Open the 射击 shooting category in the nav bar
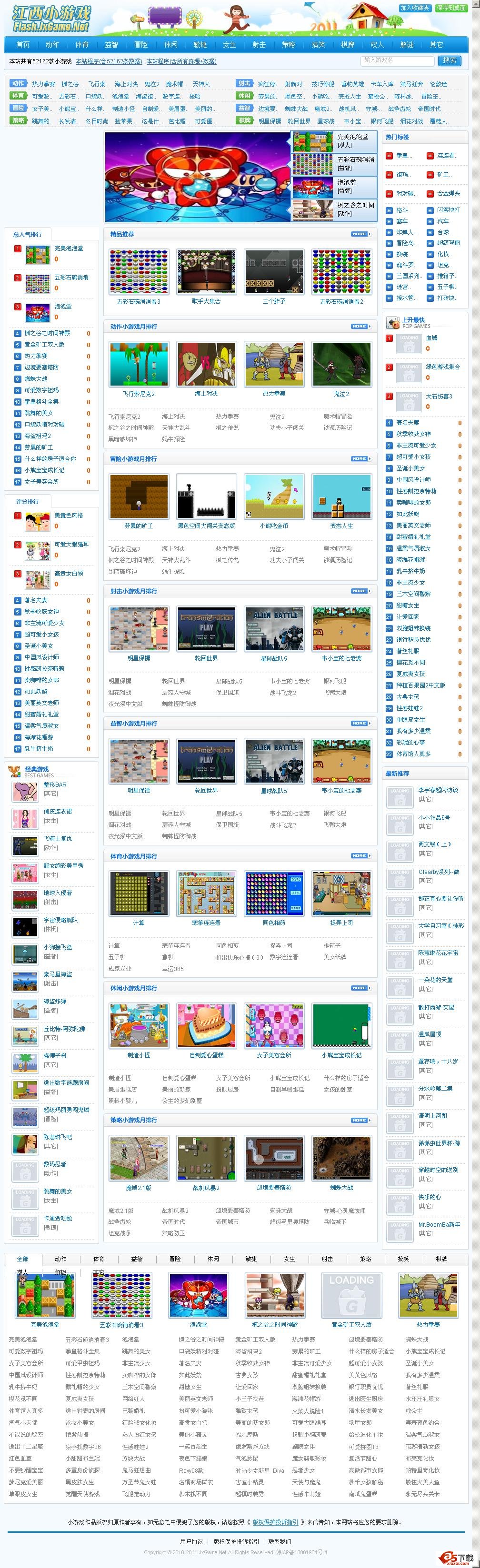Viewport: 480px width, 1568px height. click(x=259, y=44)
